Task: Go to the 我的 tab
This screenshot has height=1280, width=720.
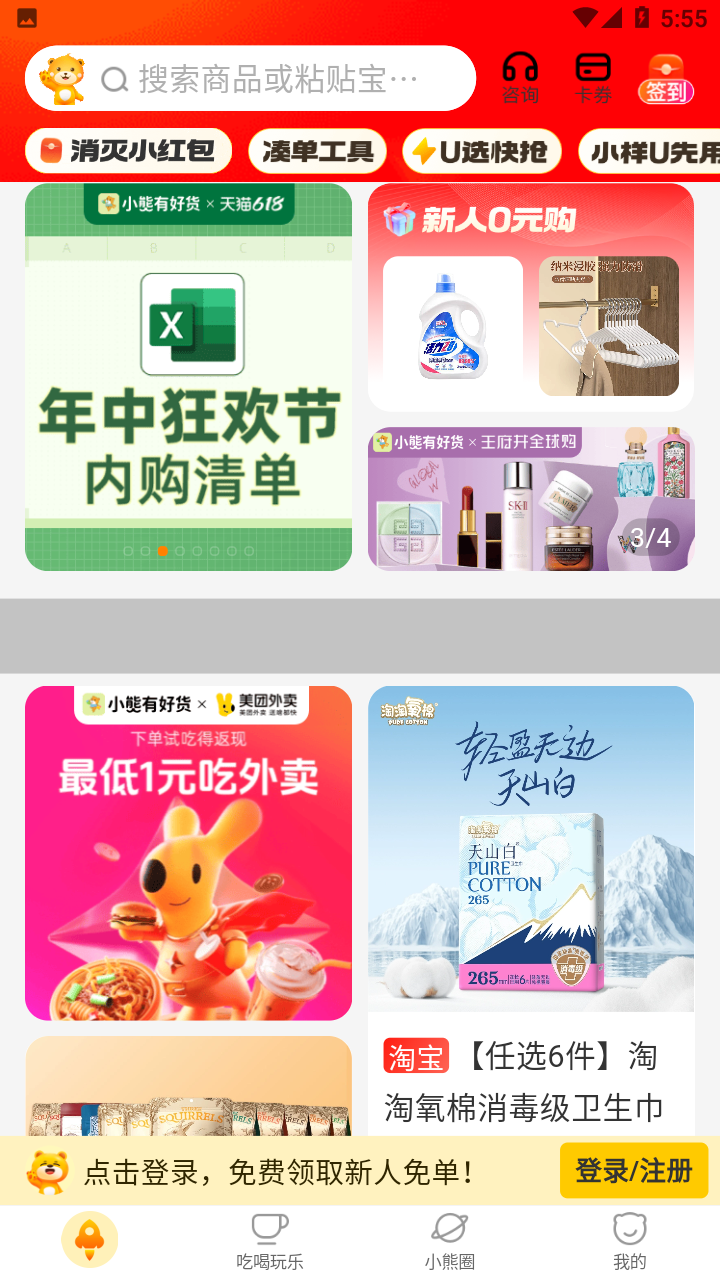Action: (630, 1240)
